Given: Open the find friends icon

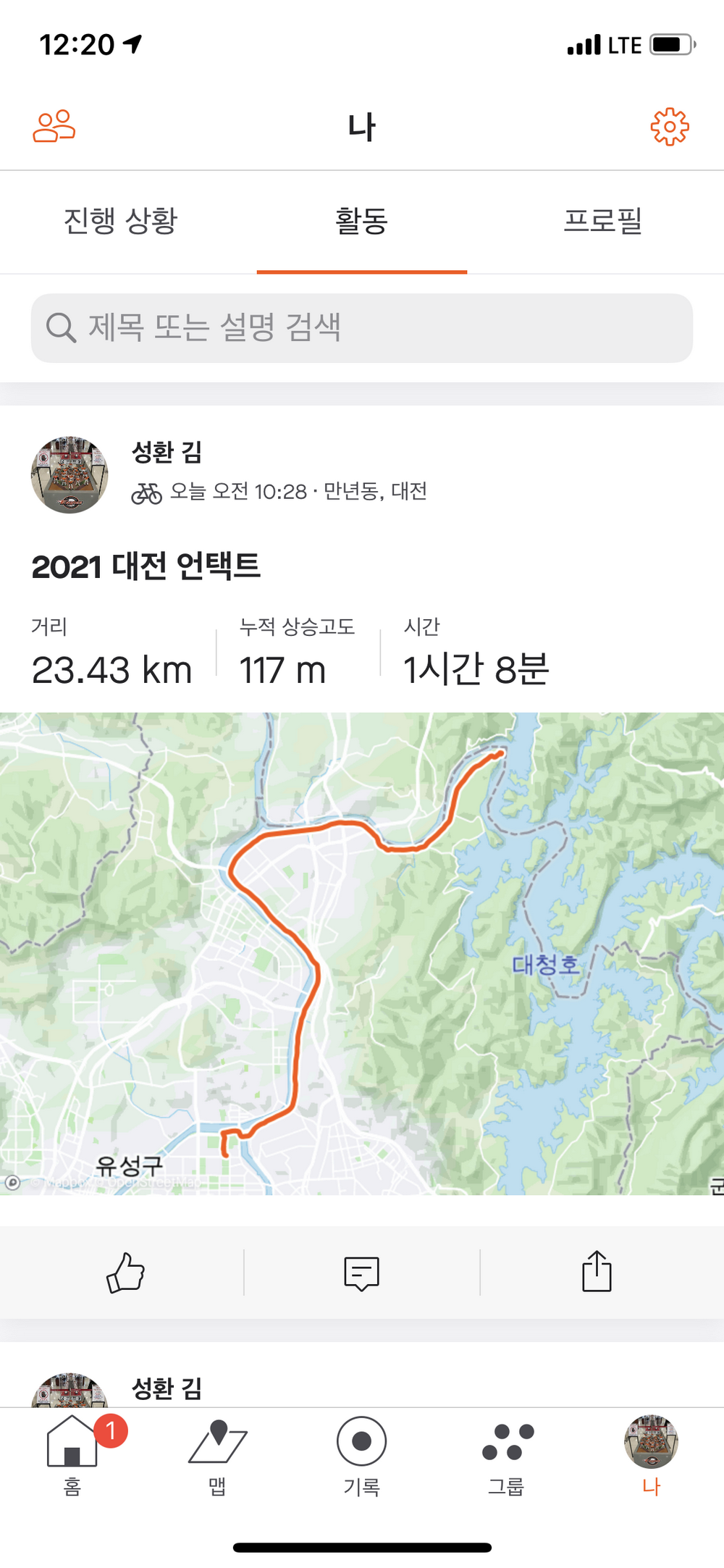Looking at the screenshot, I should click(x=54, y=127).
